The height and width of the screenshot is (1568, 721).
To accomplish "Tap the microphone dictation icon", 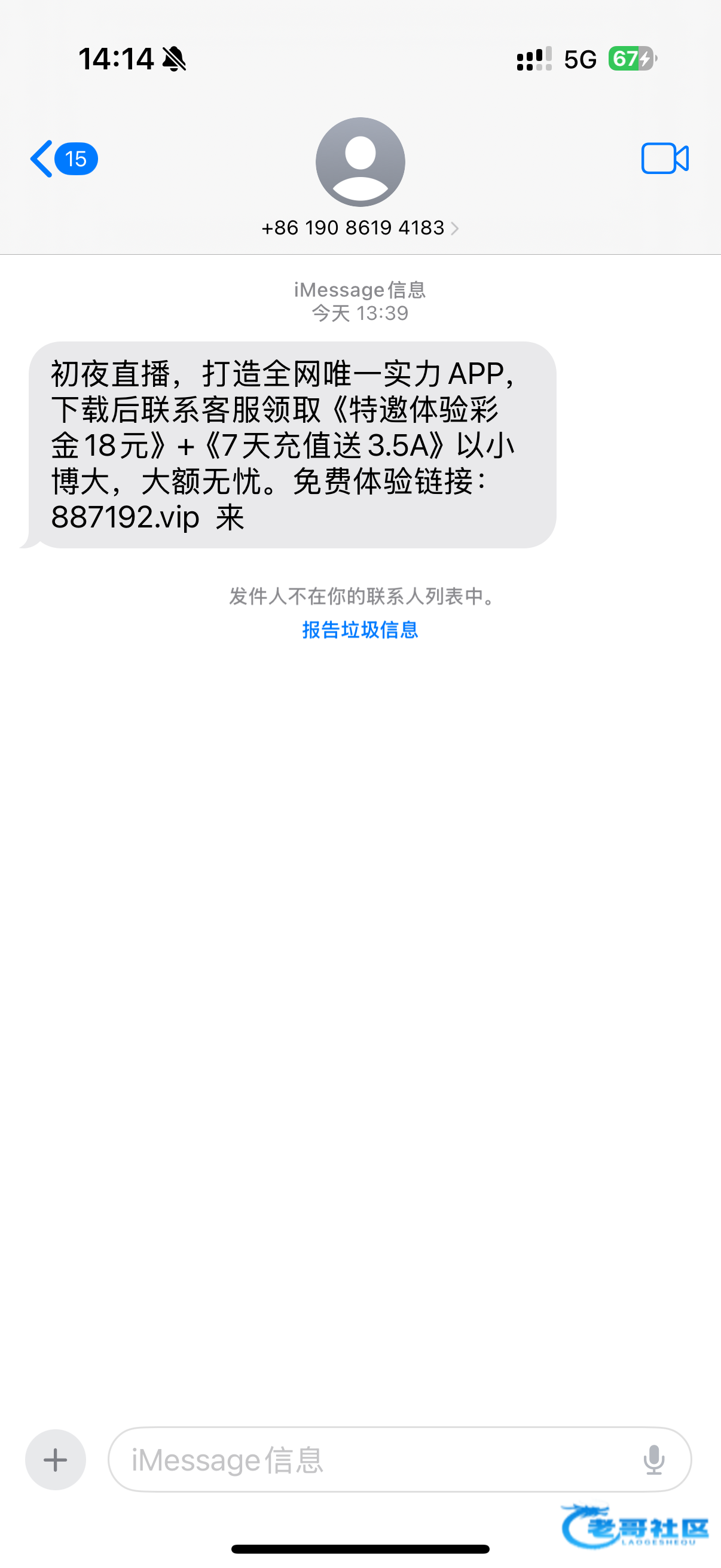I will [x=654, y=1460].
